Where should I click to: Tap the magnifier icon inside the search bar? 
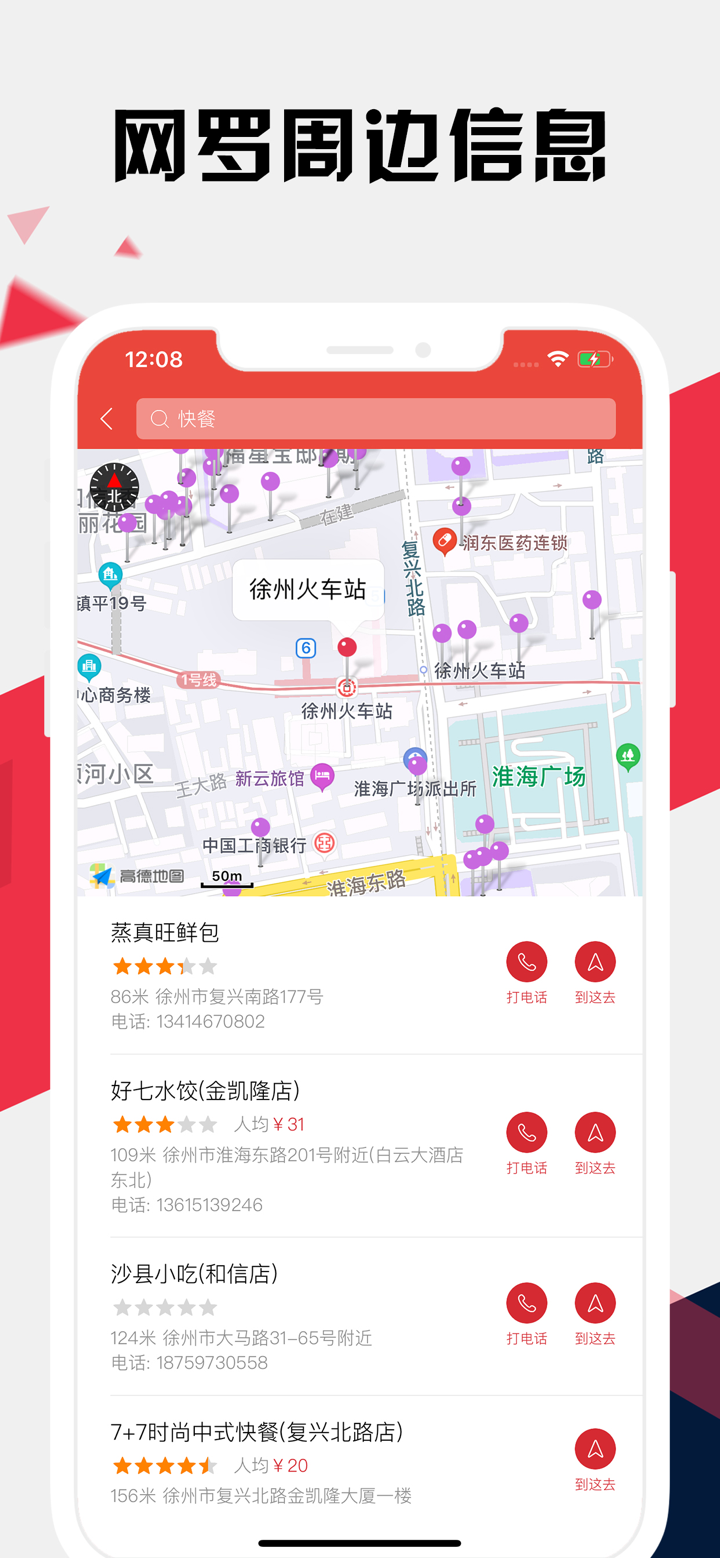[160, 418]
